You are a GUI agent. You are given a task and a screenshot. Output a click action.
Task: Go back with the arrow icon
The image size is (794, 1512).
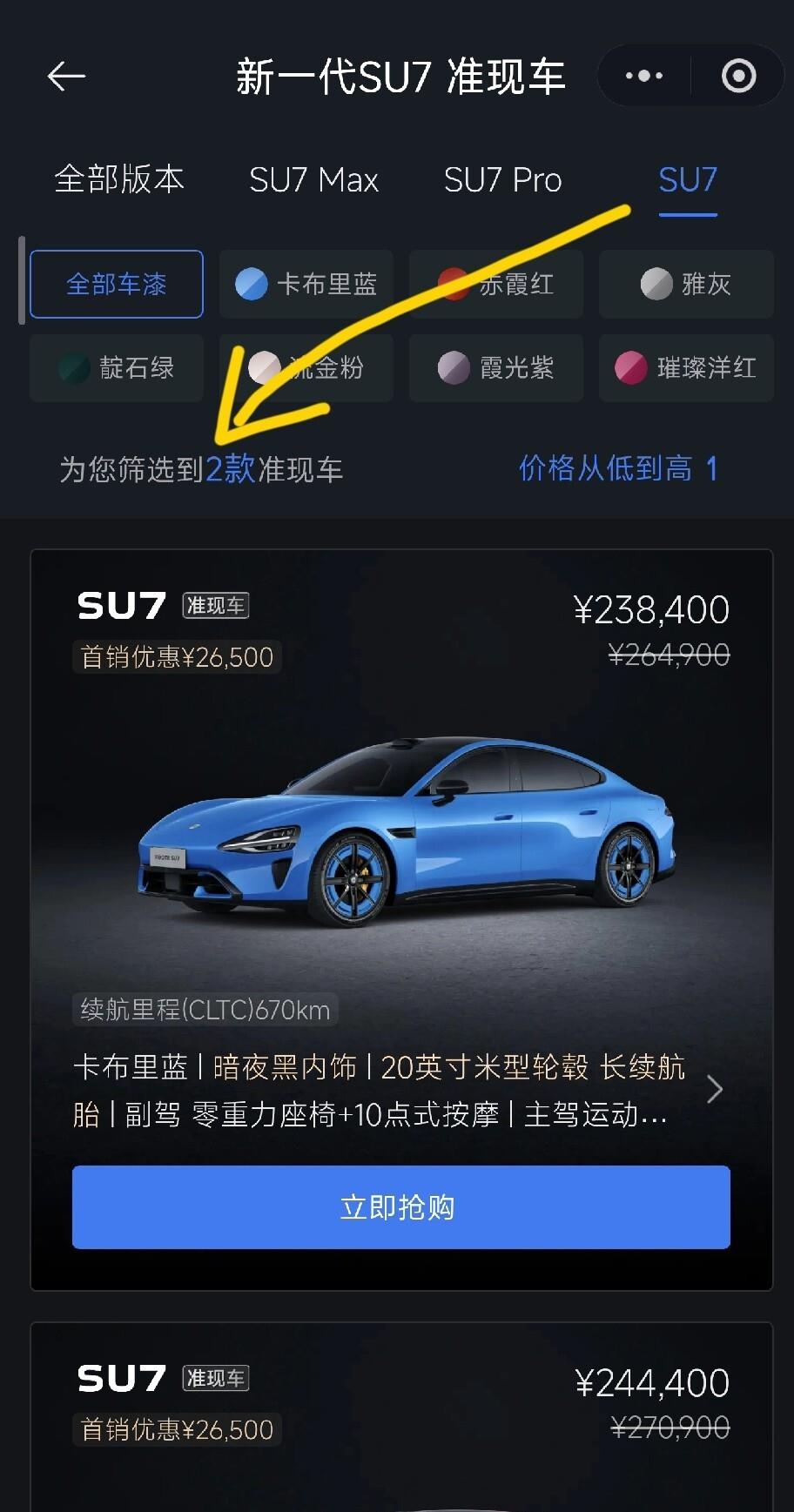(x=66, y=77)
